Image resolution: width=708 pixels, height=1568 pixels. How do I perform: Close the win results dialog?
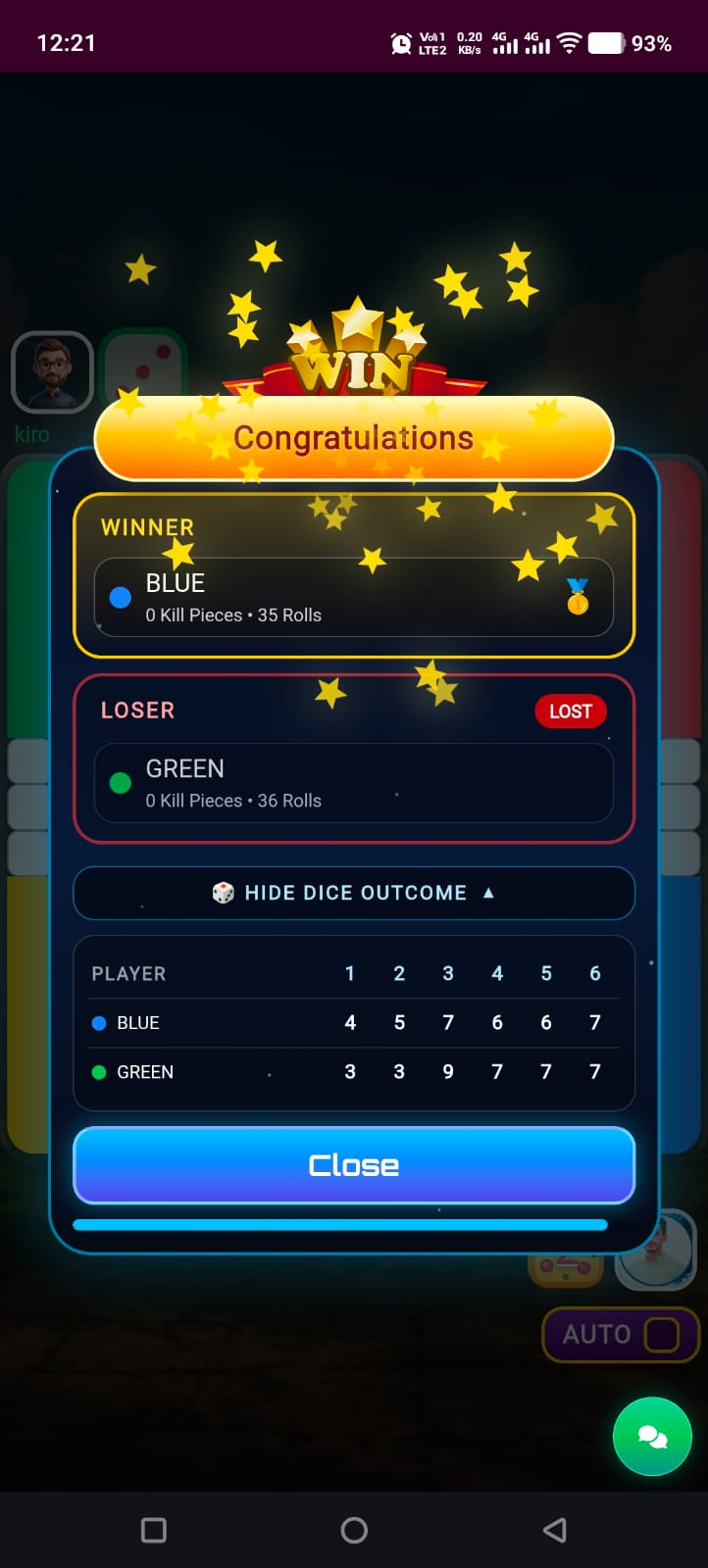click(x=354, y=1165)
